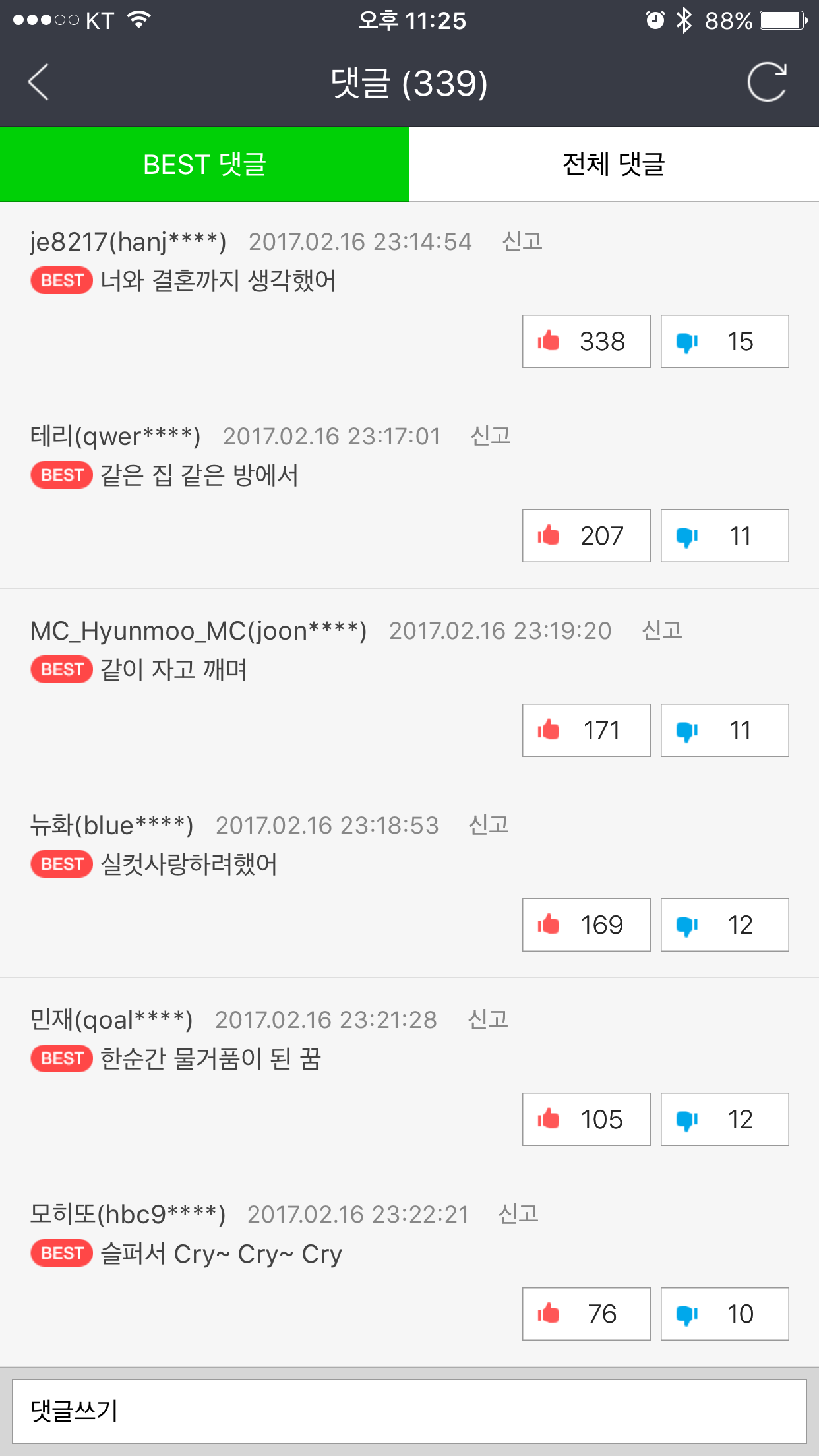Like MC_Hyunmoo_MC's comment

coord(586,731)
